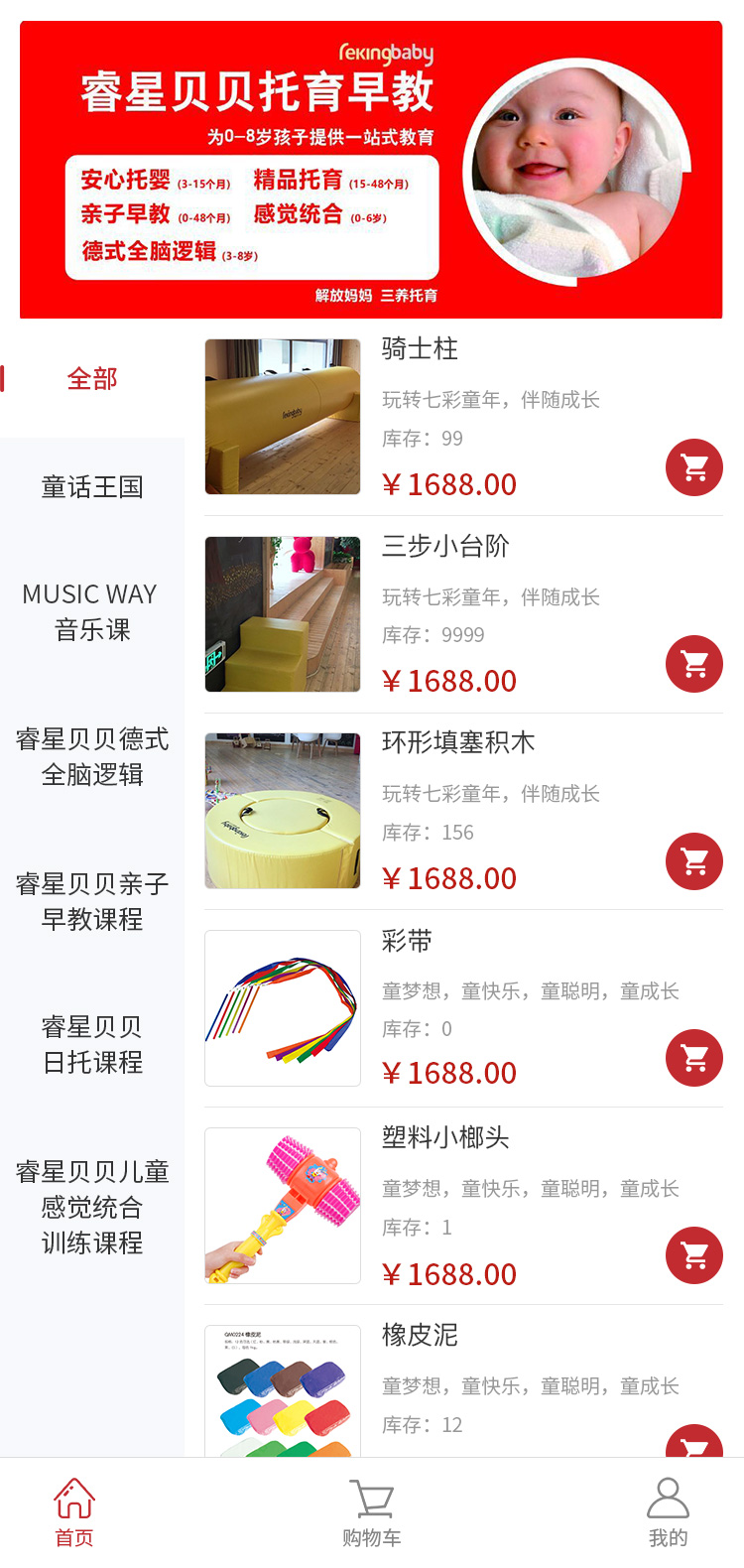Add 塑料小榔头 to the cart

pyautogui.click(x=693, y=1255)
